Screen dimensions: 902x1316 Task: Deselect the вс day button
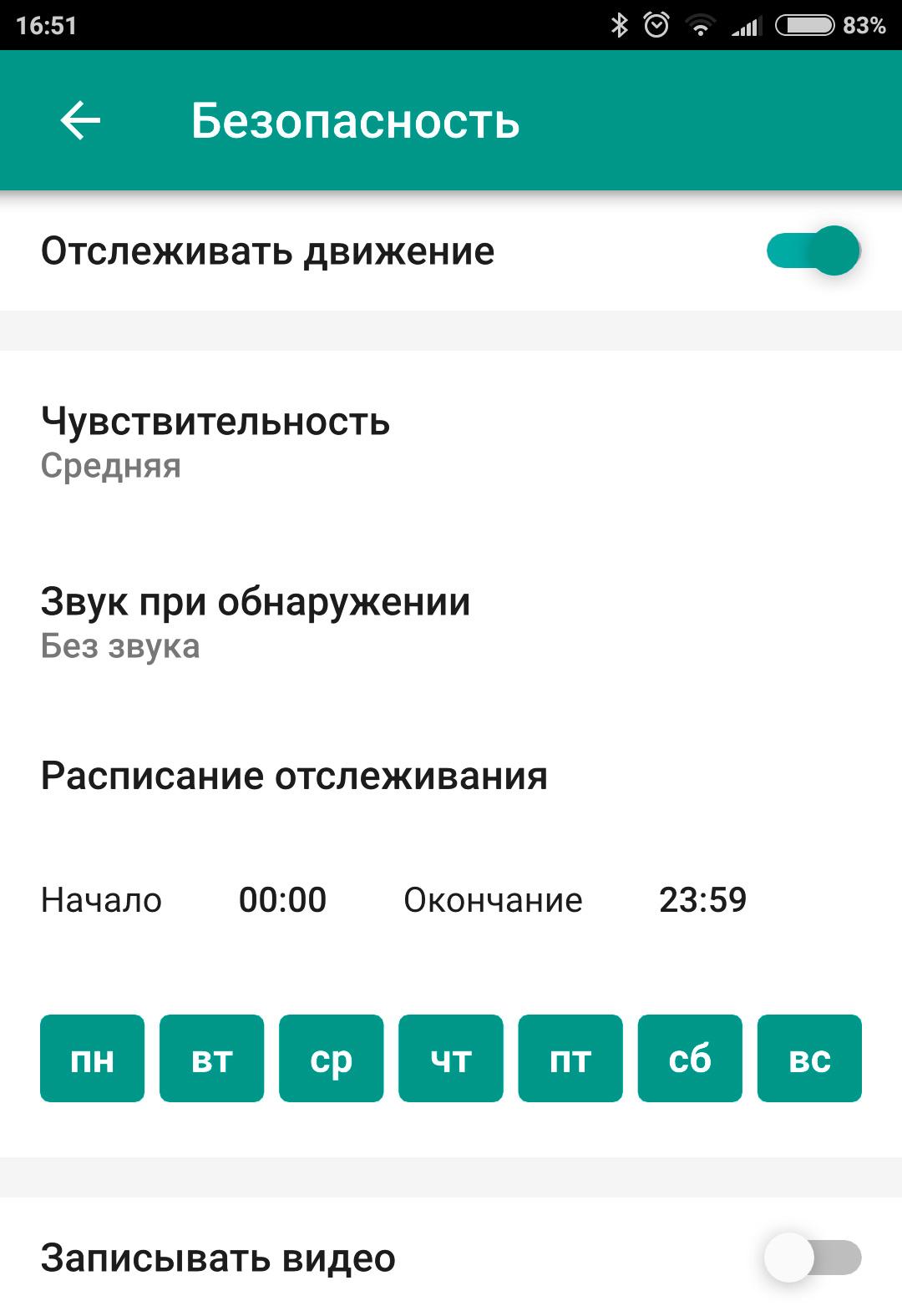pyautogui.click(x=809, y=1059)
